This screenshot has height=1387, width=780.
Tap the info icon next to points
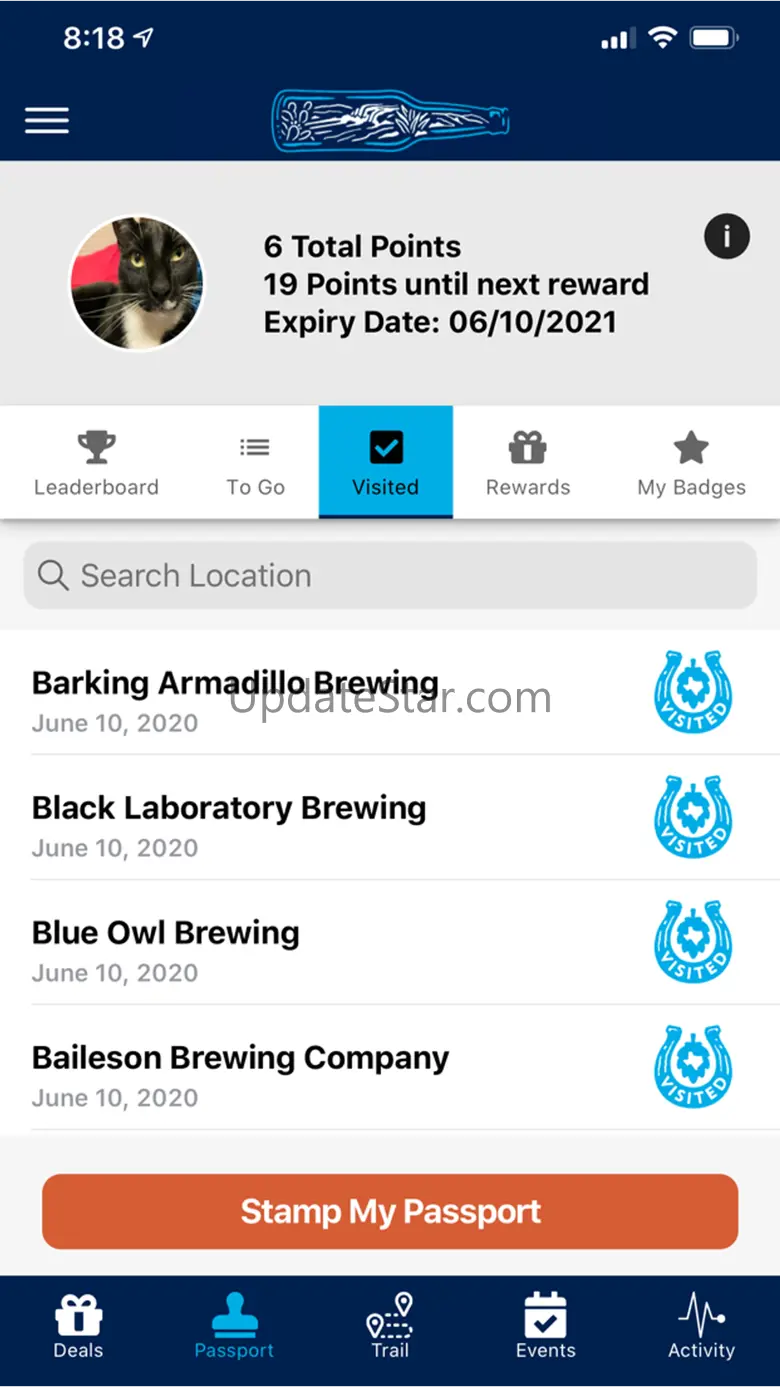click(726, 237)
